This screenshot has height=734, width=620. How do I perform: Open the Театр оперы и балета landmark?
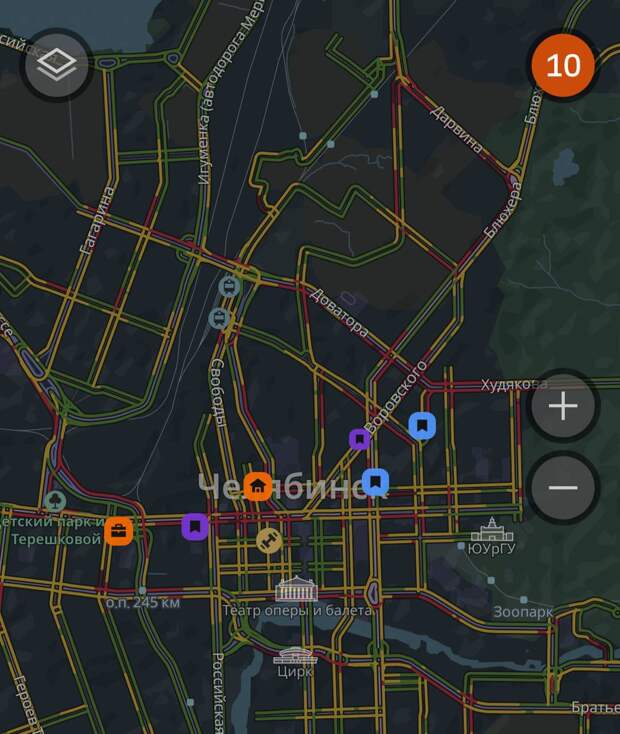click(295, 588)
